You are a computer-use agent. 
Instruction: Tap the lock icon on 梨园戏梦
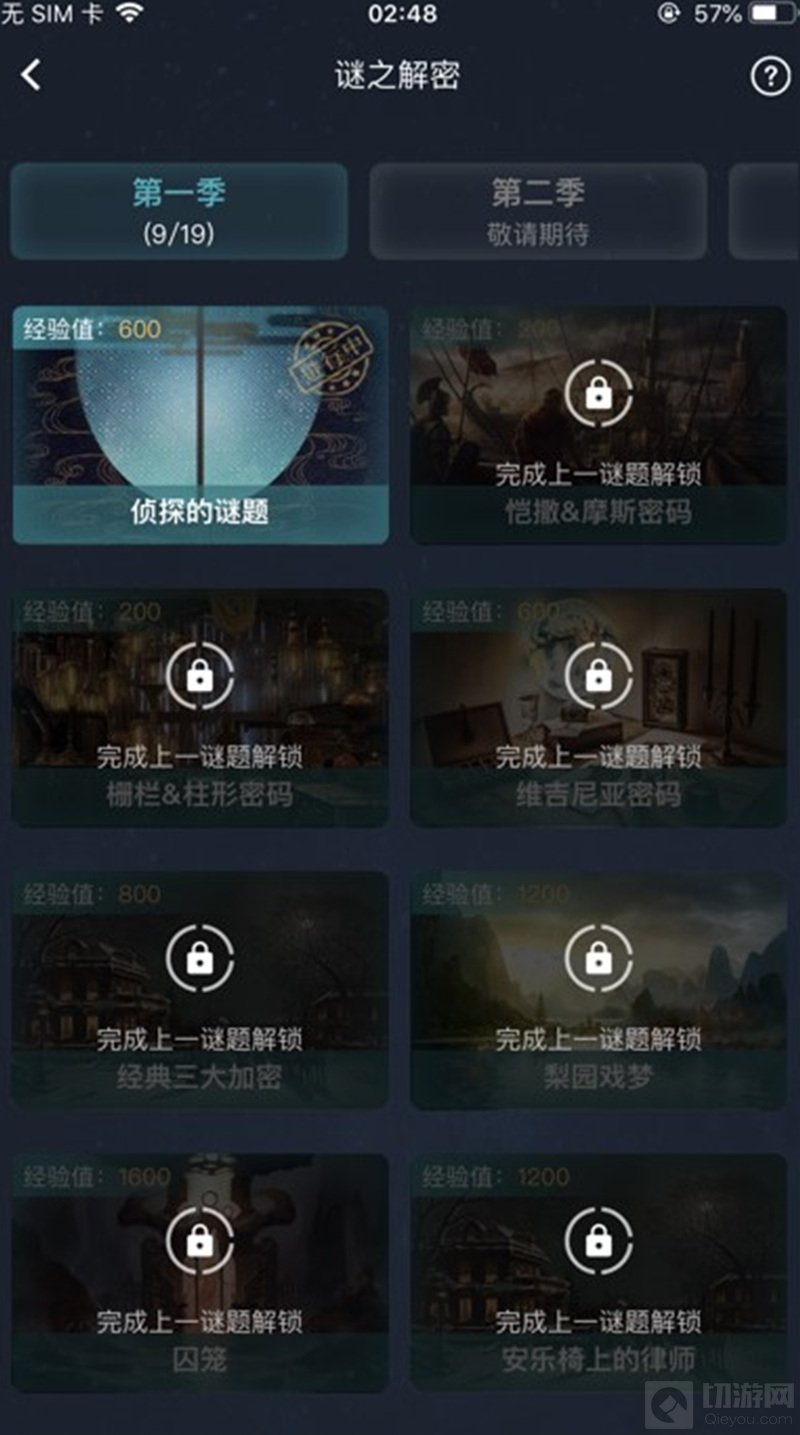click(x=598, y=957)
